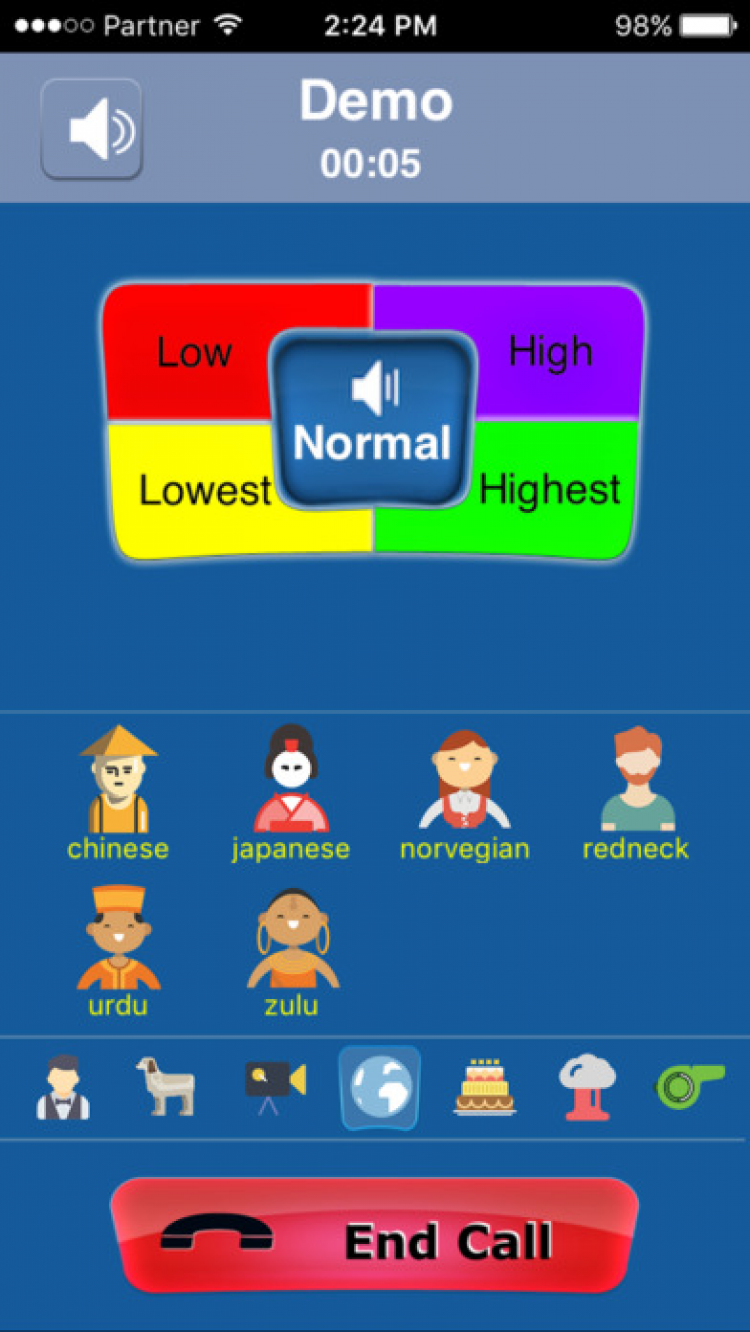Switch to the waiter character category

(63, 1087)
